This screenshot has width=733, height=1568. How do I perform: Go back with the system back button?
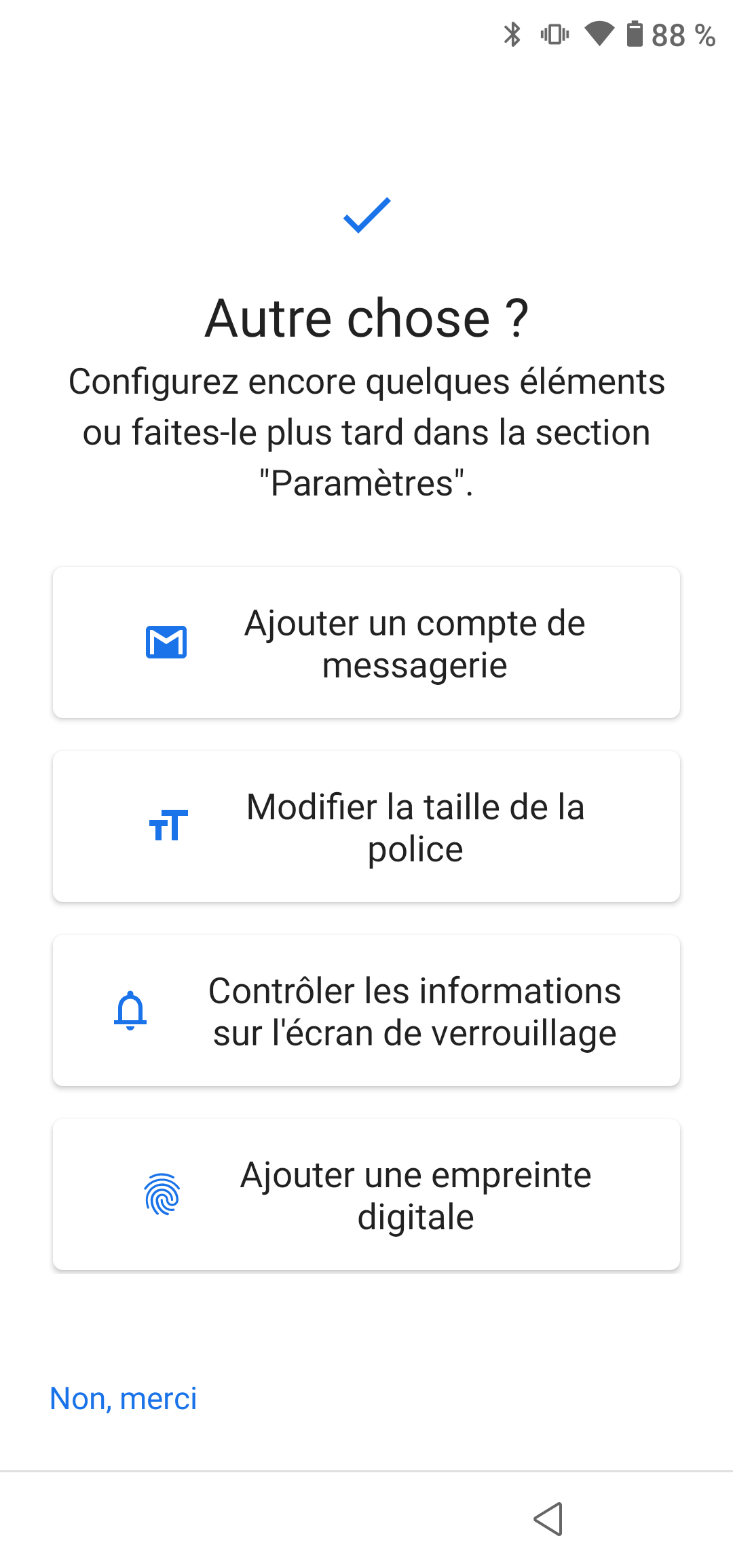coord(548,1519)
